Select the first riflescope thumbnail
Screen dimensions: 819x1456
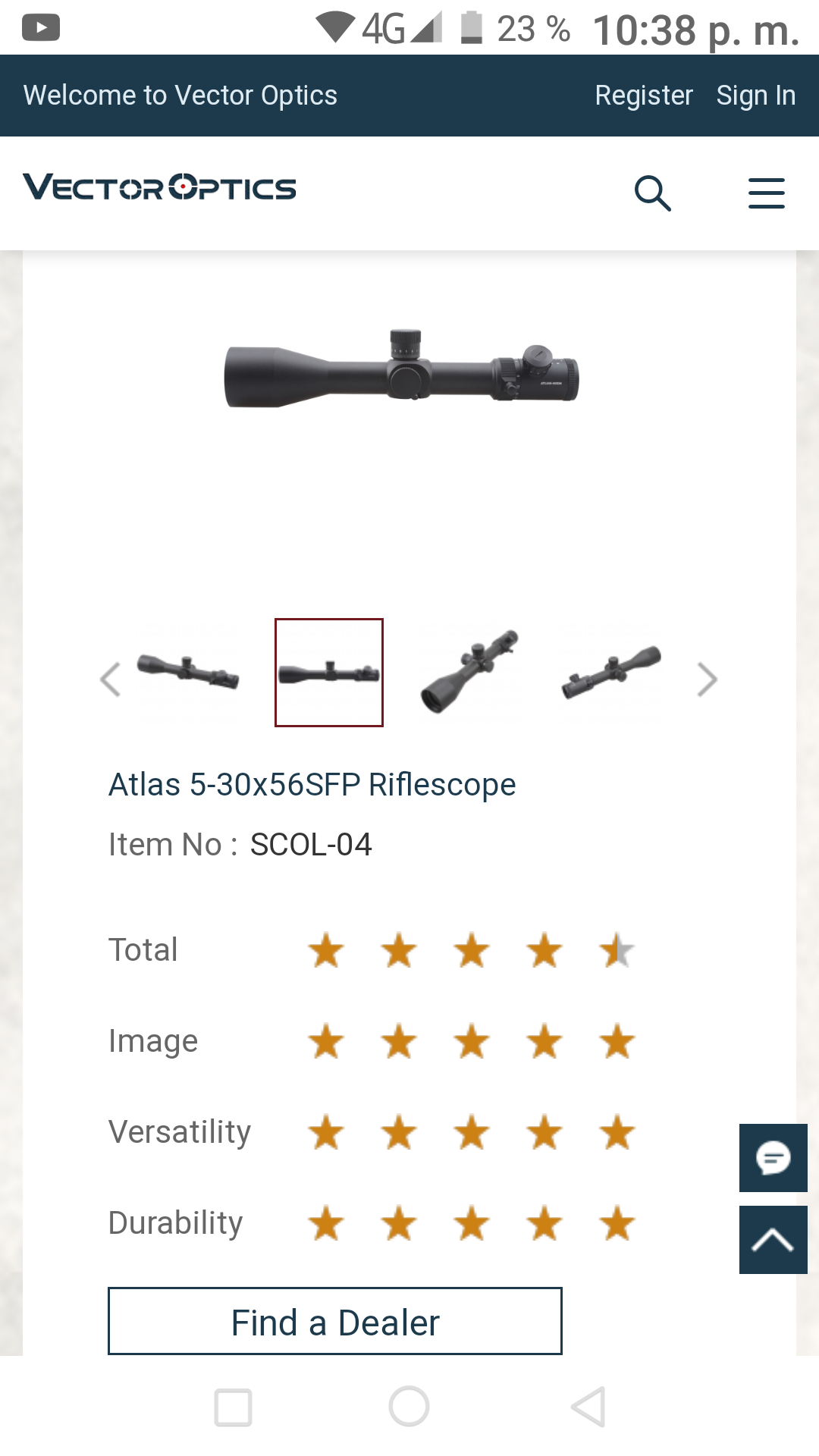(x=188, y=672)
